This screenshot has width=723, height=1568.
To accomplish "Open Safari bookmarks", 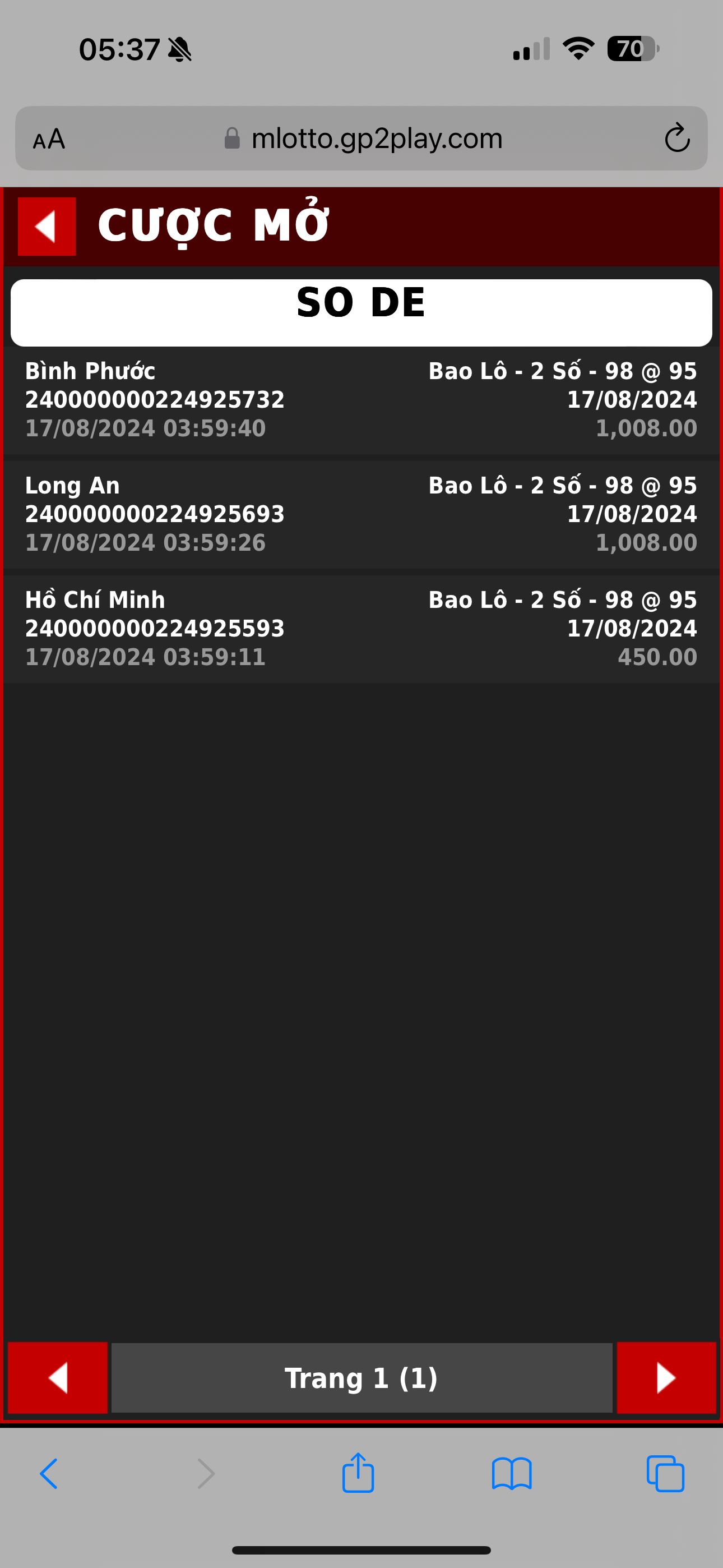I will pyautogui.click(x=511, y=1473).
